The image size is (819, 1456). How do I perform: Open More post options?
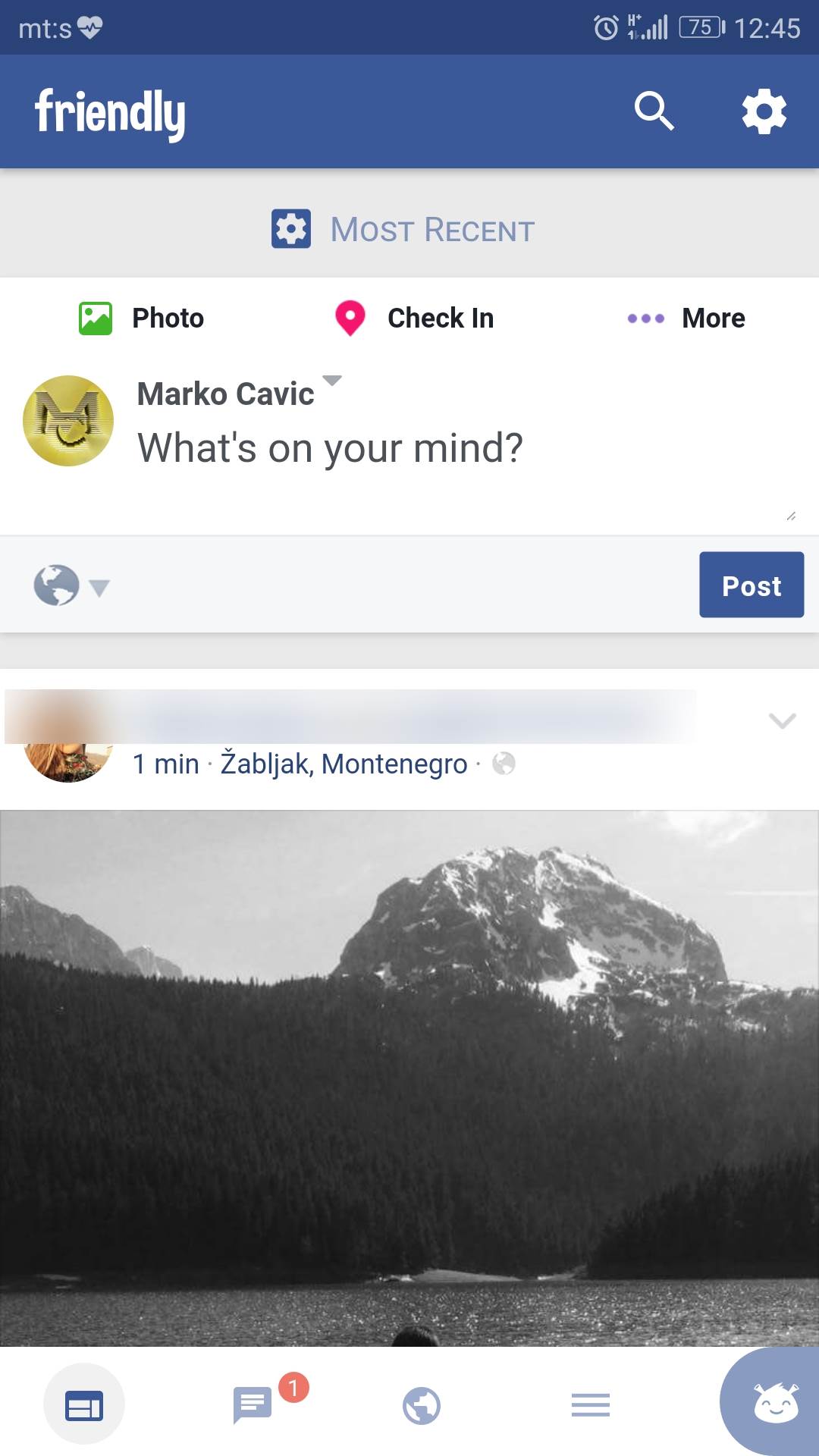click(686, 318)
